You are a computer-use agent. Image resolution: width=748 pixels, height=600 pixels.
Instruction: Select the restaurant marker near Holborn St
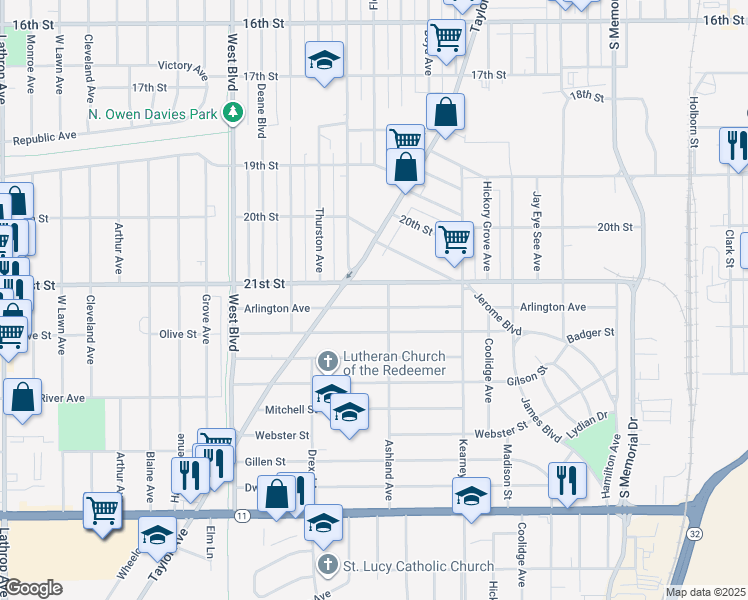(x=737, y=149)
